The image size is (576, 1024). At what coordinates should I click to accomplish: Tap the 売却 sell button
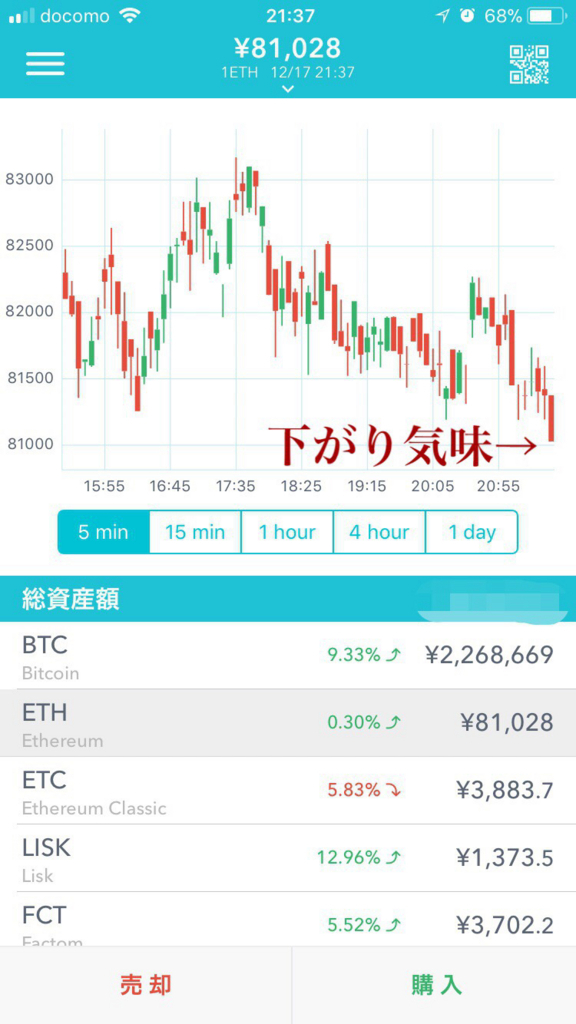[x=146, y=985]
